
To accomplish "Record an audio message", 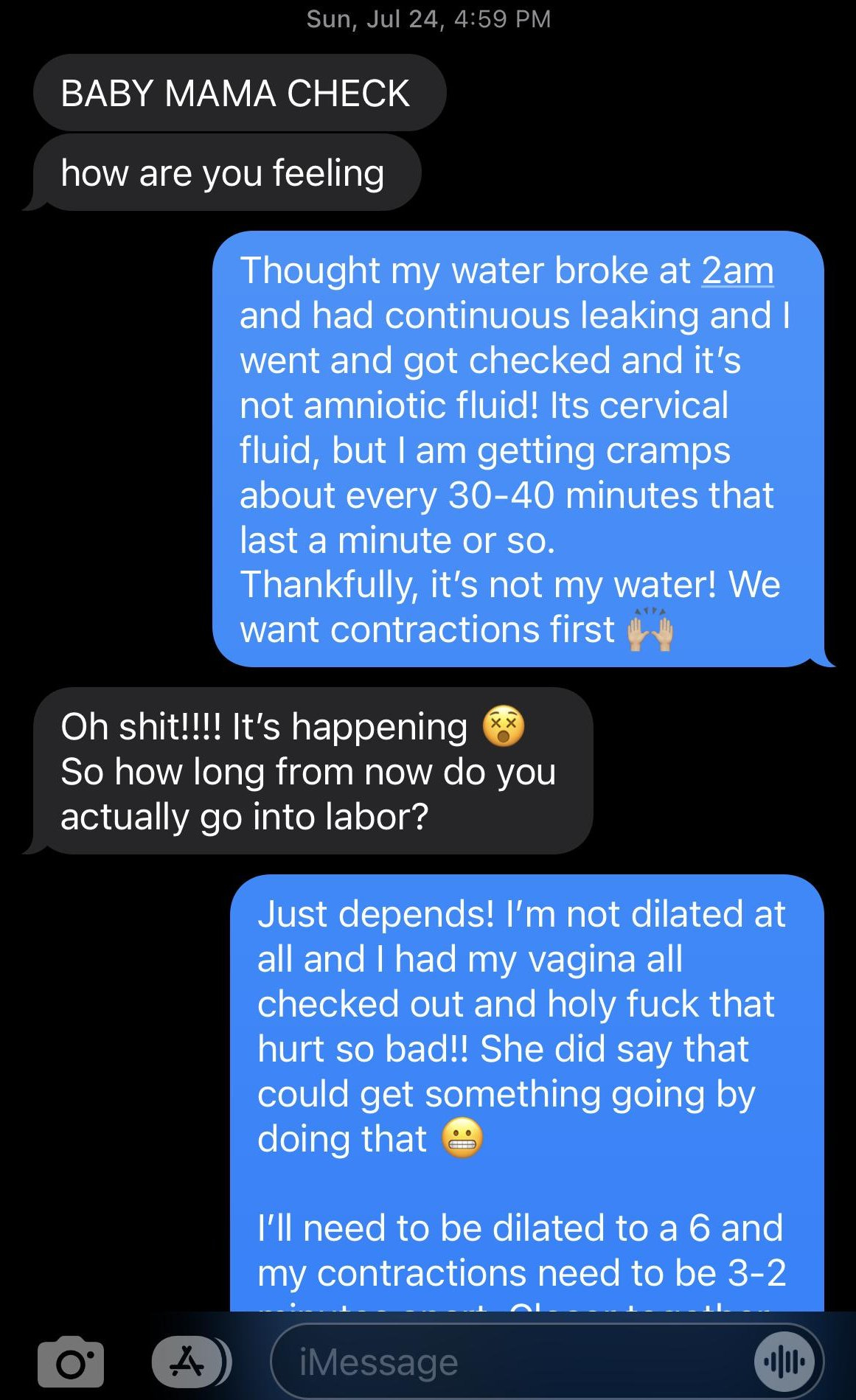I will (784, 1362).
